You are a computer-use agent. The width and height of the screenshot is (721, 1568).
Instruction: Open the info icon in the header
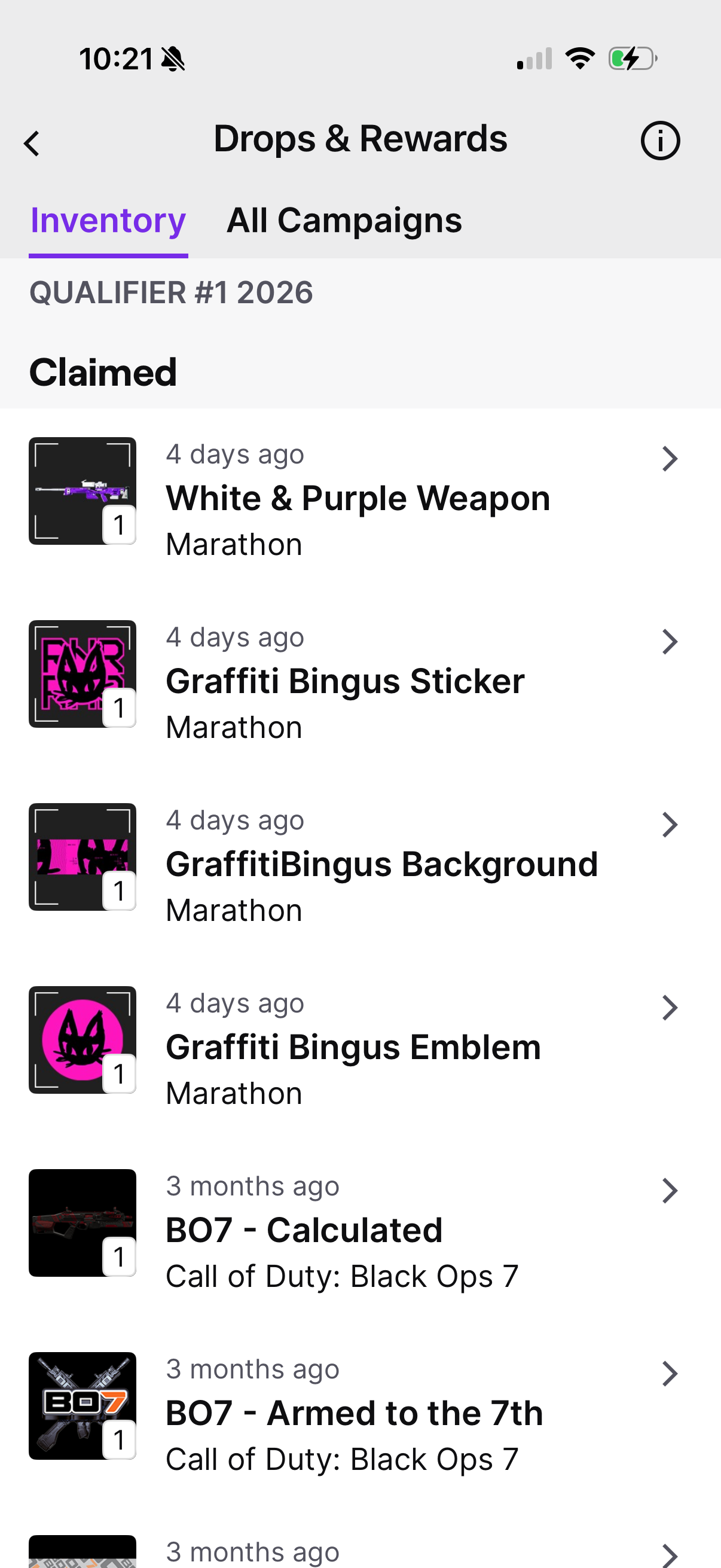(x=659, y=141)
